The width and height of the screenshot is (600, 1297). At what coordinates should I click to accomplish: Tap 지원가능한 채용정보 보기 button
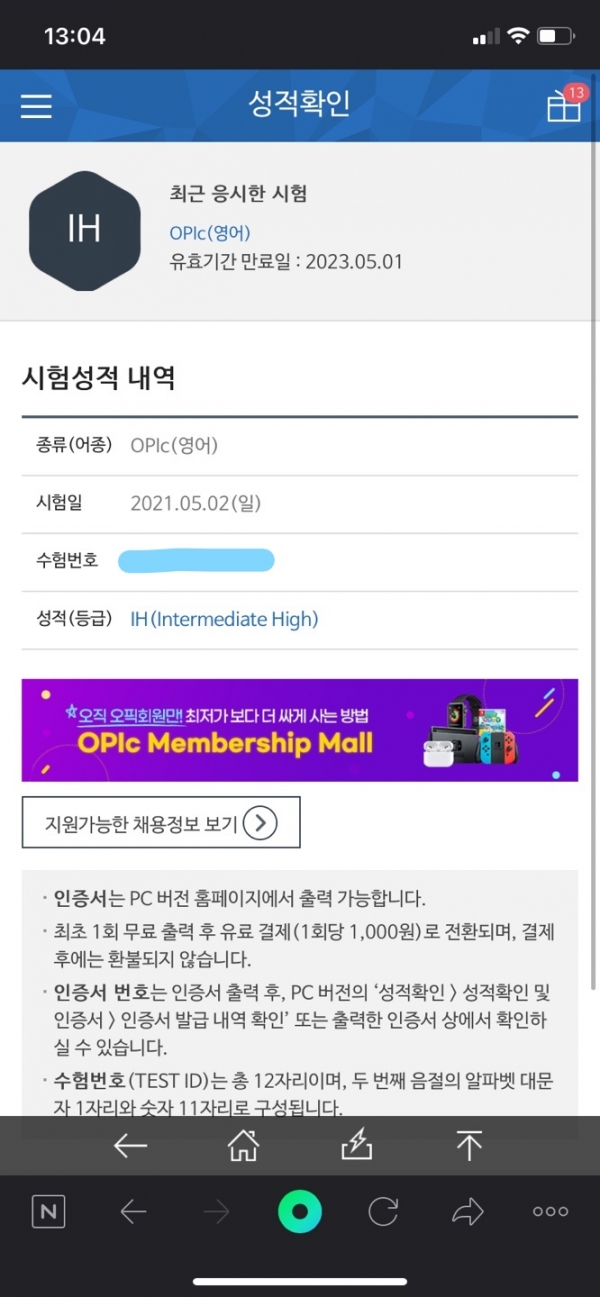point(161,823)
